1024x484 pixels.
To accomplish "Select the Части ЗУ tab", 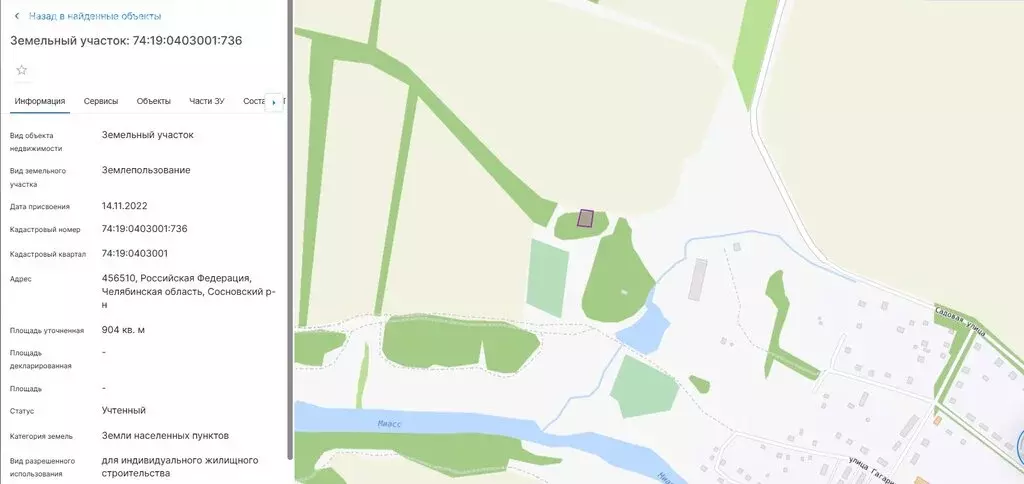I will (206, 101).
